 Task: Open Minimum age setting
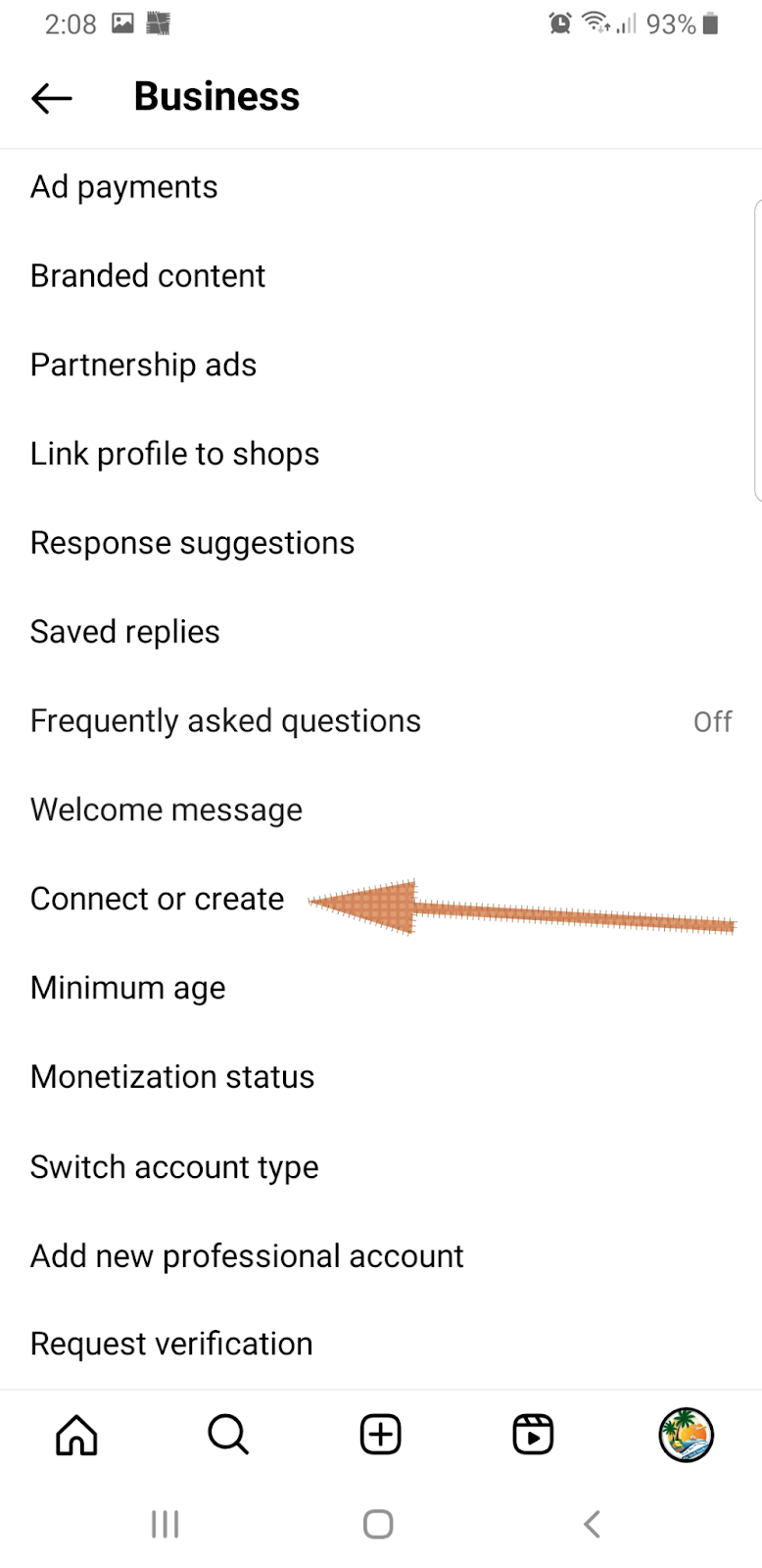point(128,988)
